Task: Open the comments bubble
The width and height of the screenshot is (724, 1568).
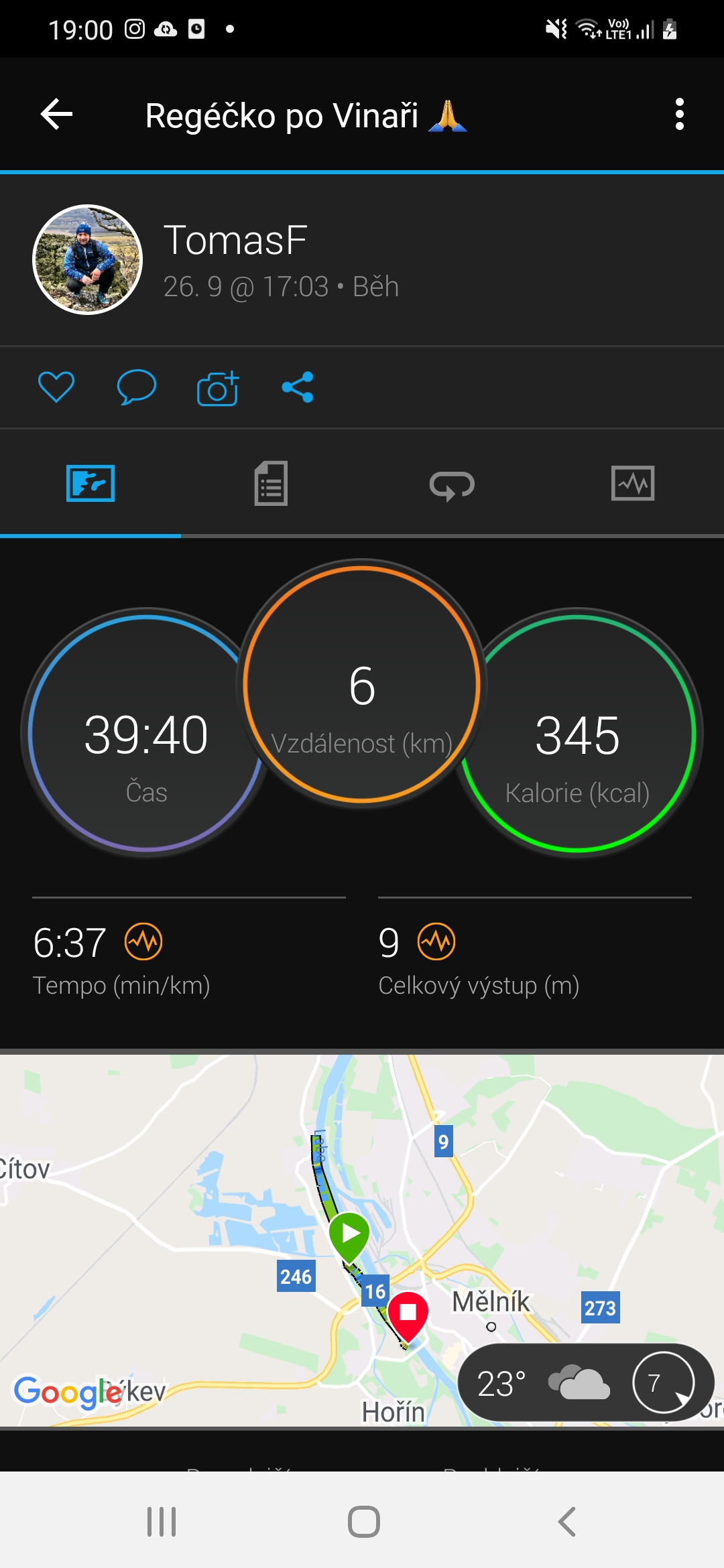Action: (x=137, y=387)
